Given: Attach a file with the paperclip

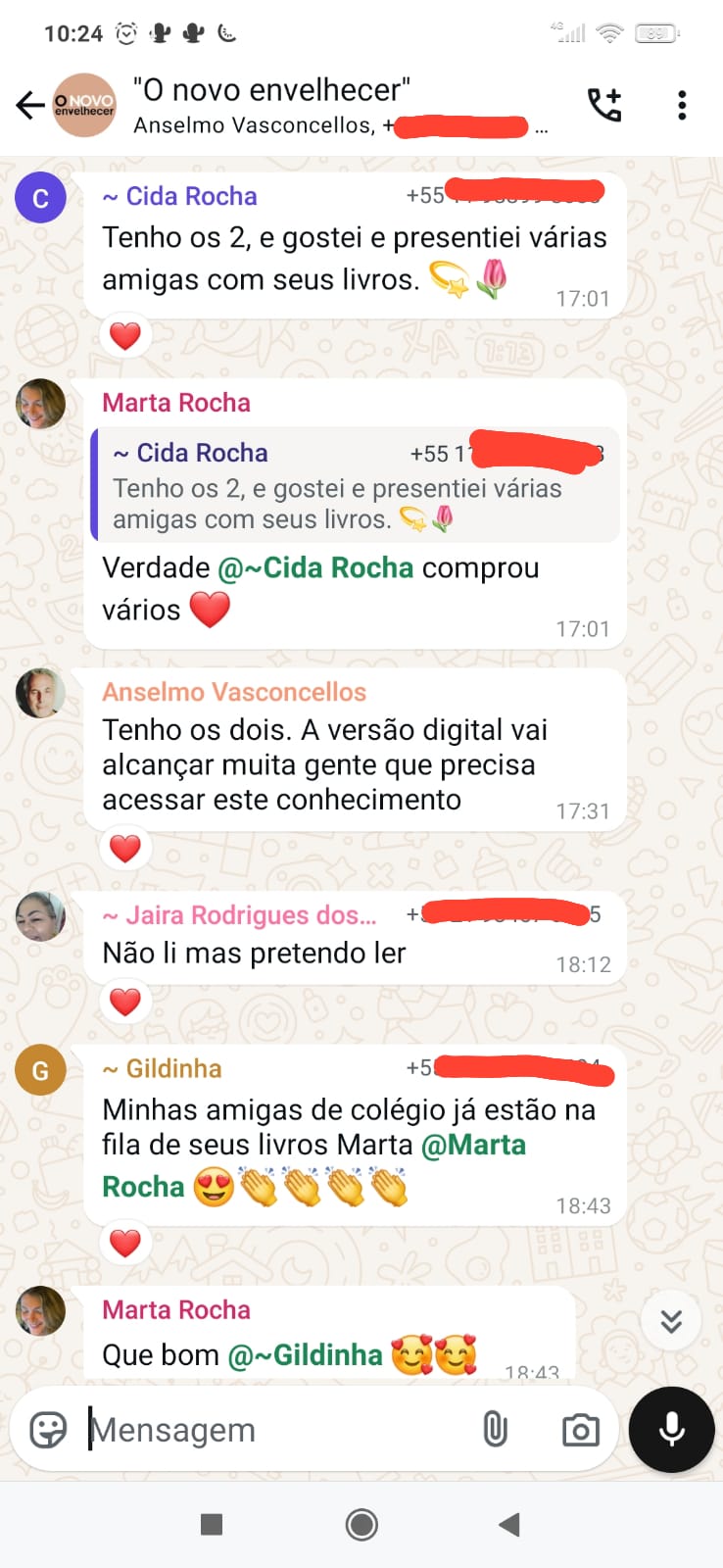Looking at the screenshot, I should coord(496,1430).
